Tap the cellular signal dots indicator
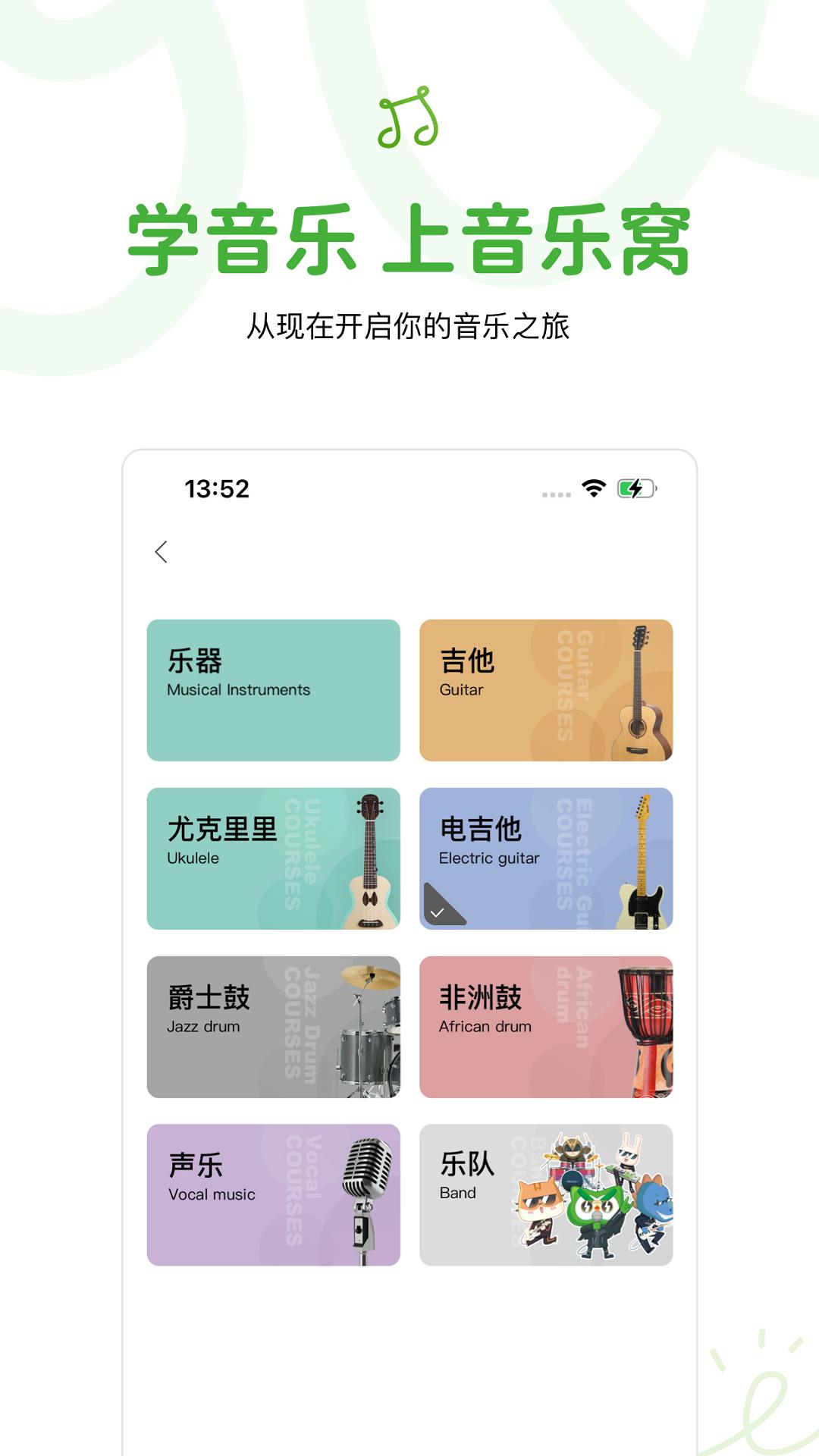Viewport: 819px width, 1456px height. (x=555, y=491)
